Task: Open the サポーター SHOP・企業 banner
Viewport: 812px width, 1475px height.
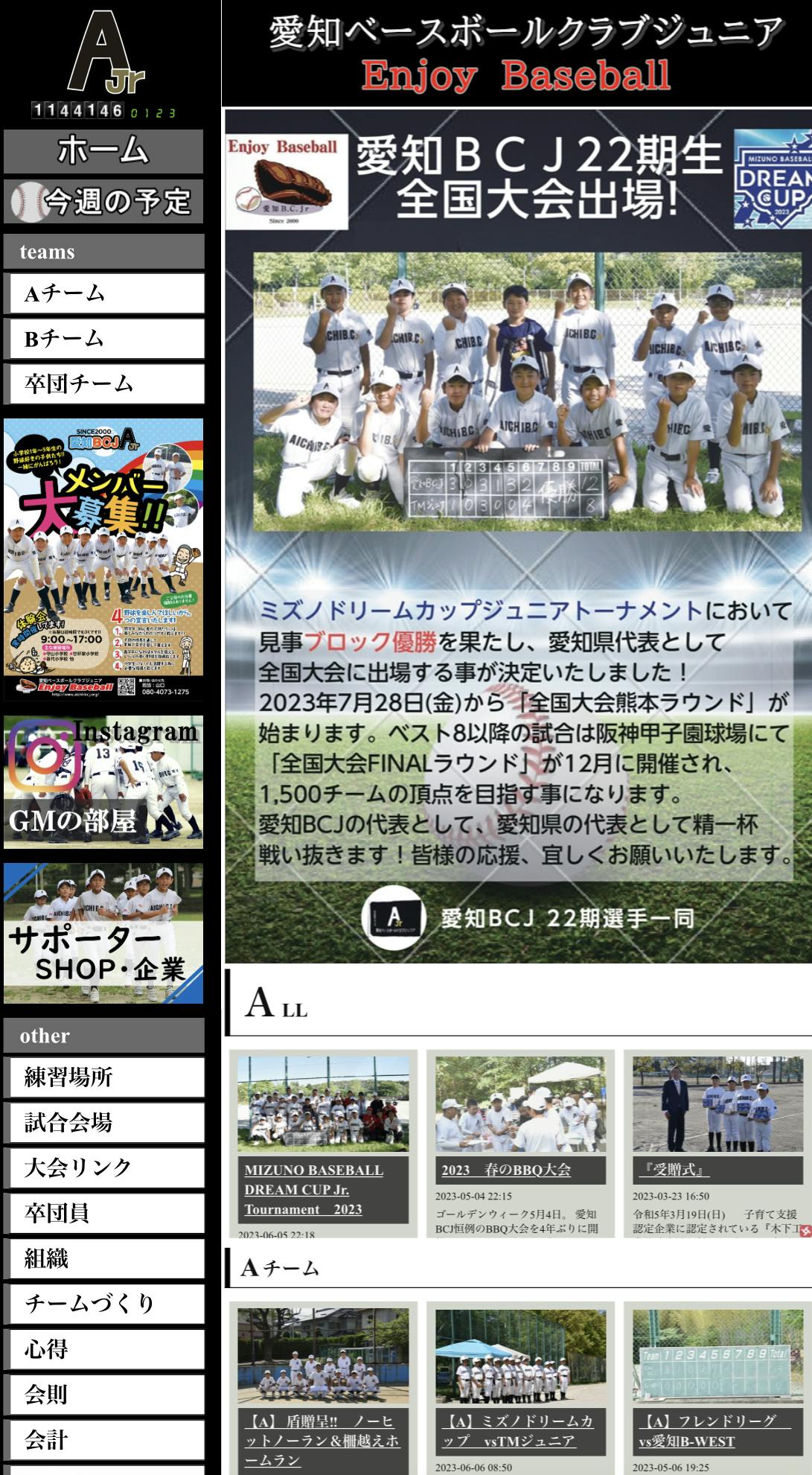Action: pyautogui.click(x=103, y=933)
